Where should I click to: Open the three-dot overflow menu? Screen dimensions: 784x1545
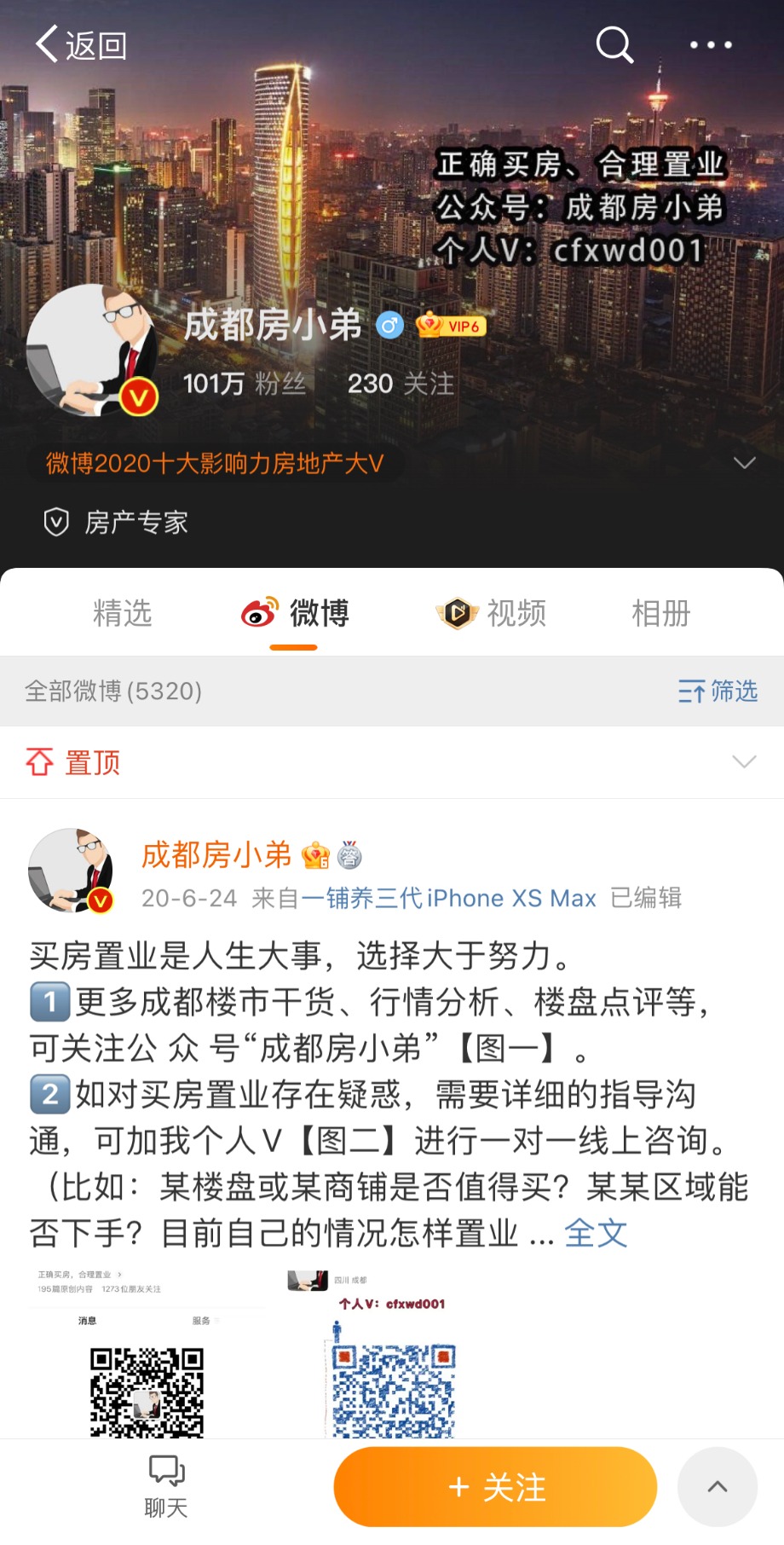pos(710,44)
